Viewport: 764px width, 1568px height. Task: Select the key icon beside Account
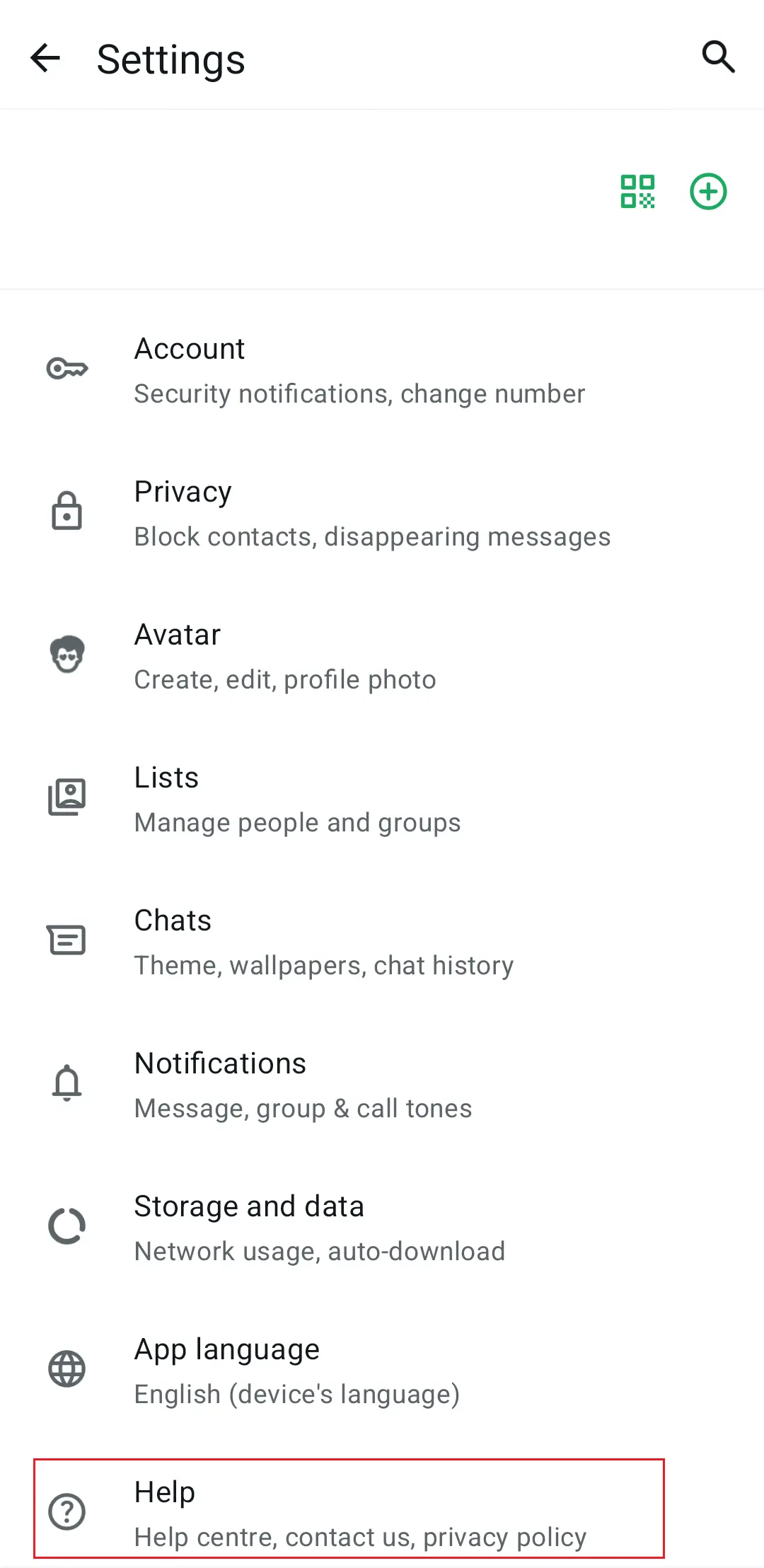[x=66, y=368]
